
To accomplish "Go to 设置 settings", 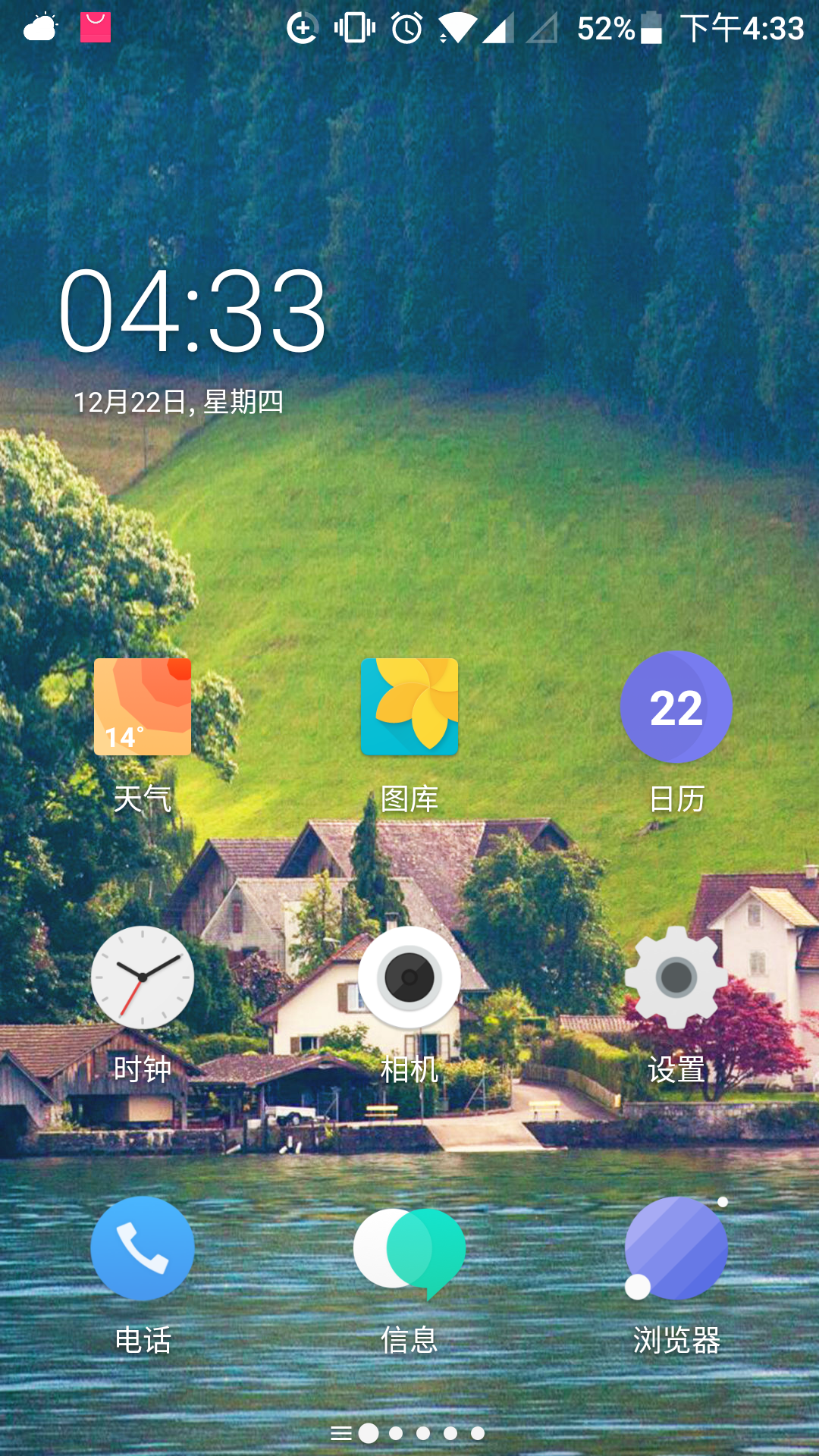I will click(676, 977).
